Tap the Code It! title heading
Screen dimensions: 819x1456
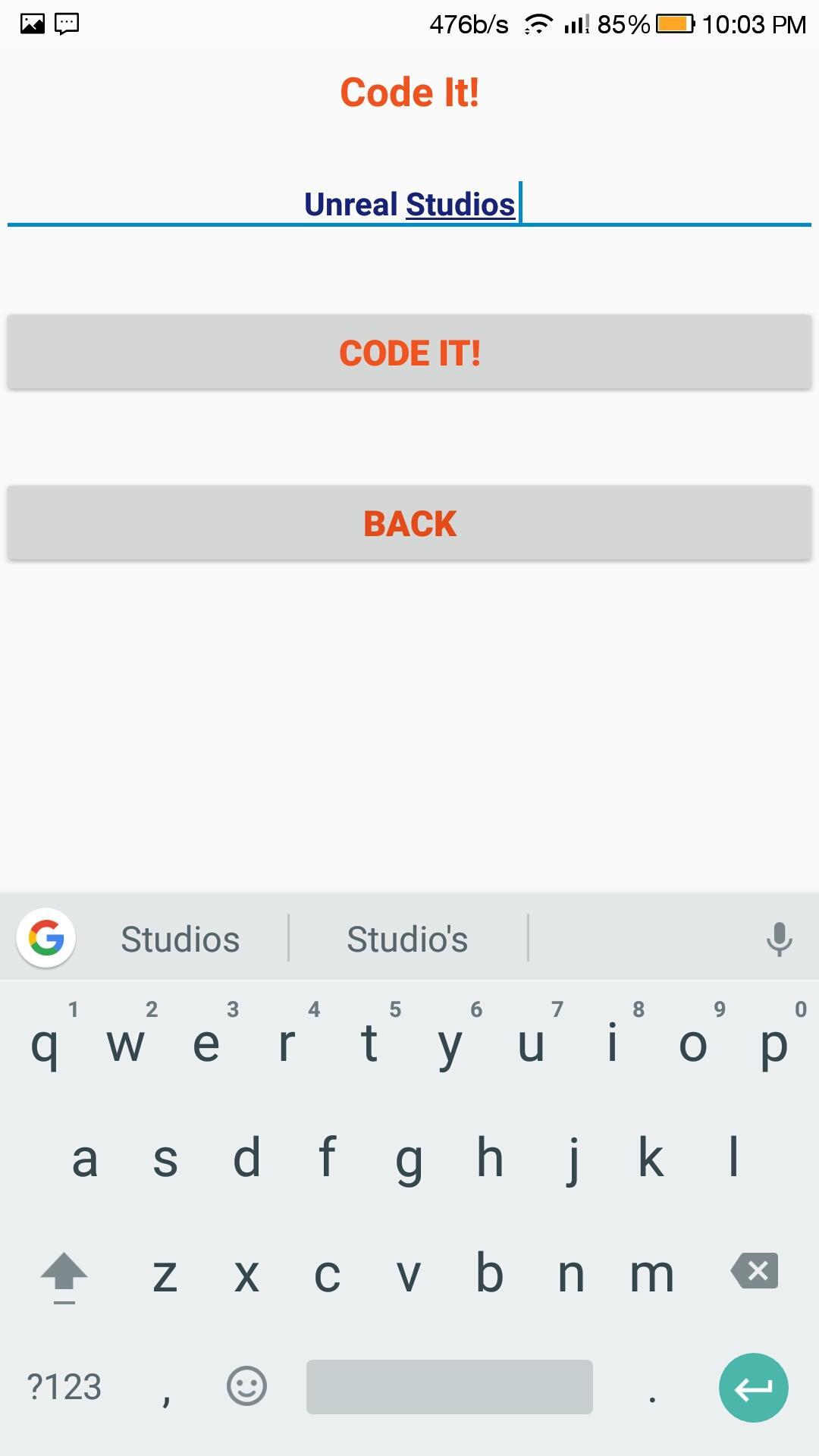tap(409, 91)
